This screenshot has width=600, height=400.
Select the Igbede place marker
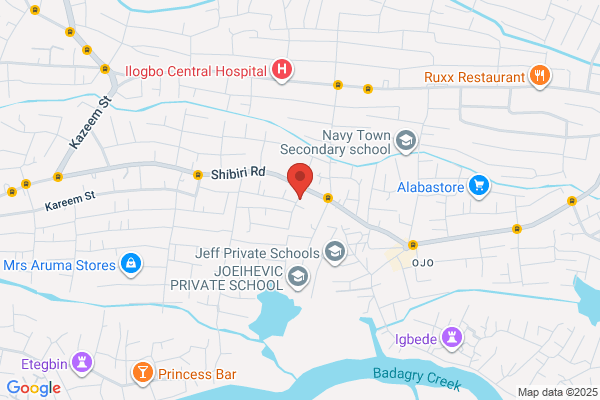(x=452, y=339)
